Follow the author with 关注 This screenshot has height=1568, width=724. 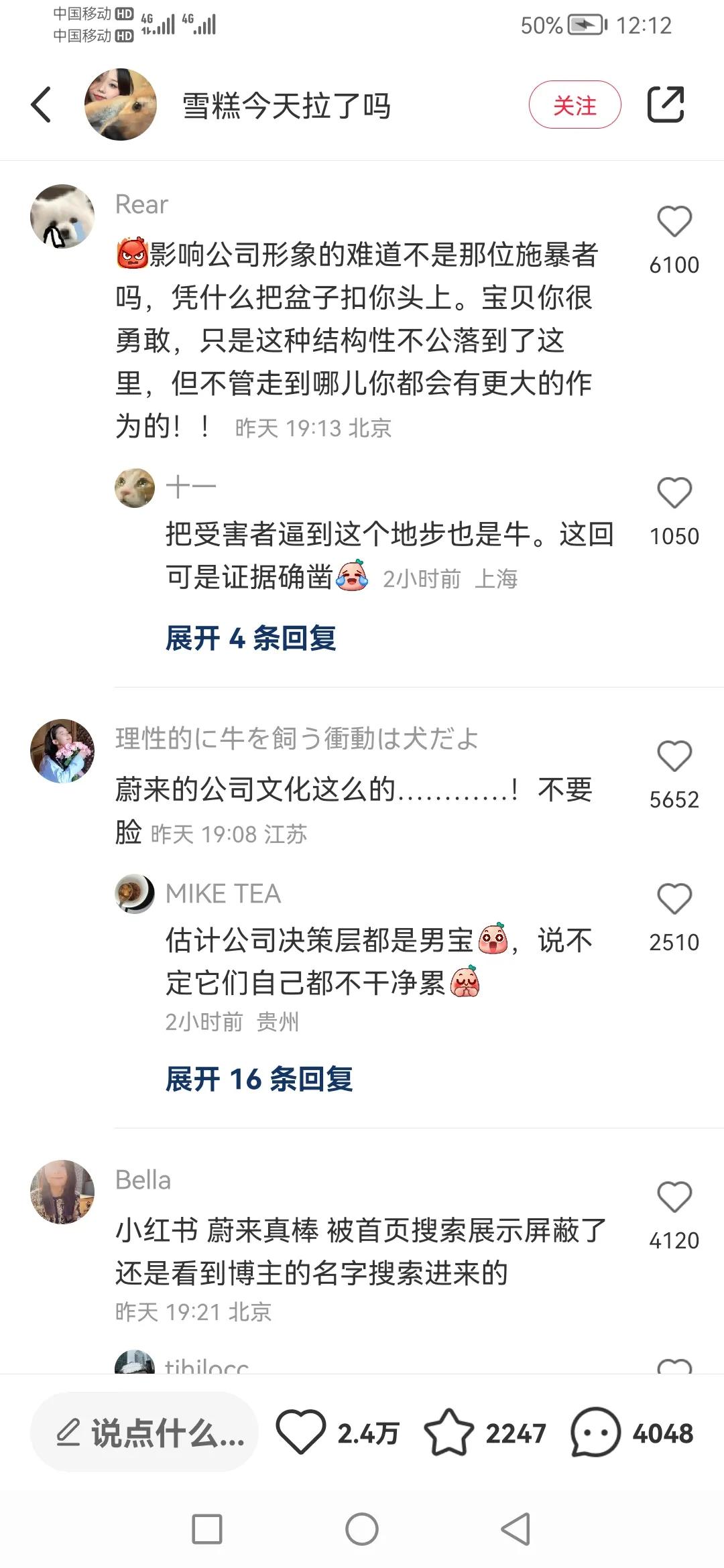[575, 105]
